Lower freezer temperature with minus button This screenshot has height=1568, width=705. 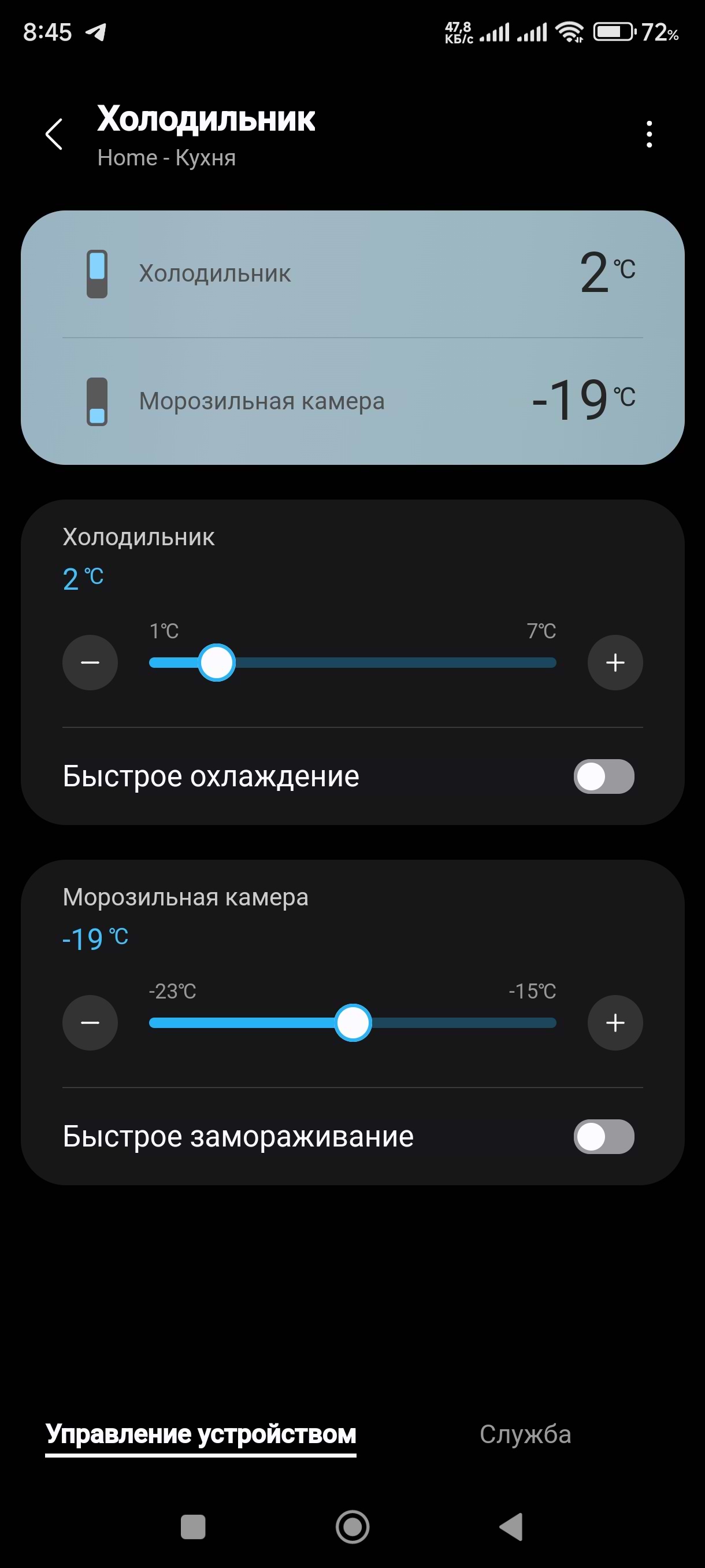(x=90, y=1023)
